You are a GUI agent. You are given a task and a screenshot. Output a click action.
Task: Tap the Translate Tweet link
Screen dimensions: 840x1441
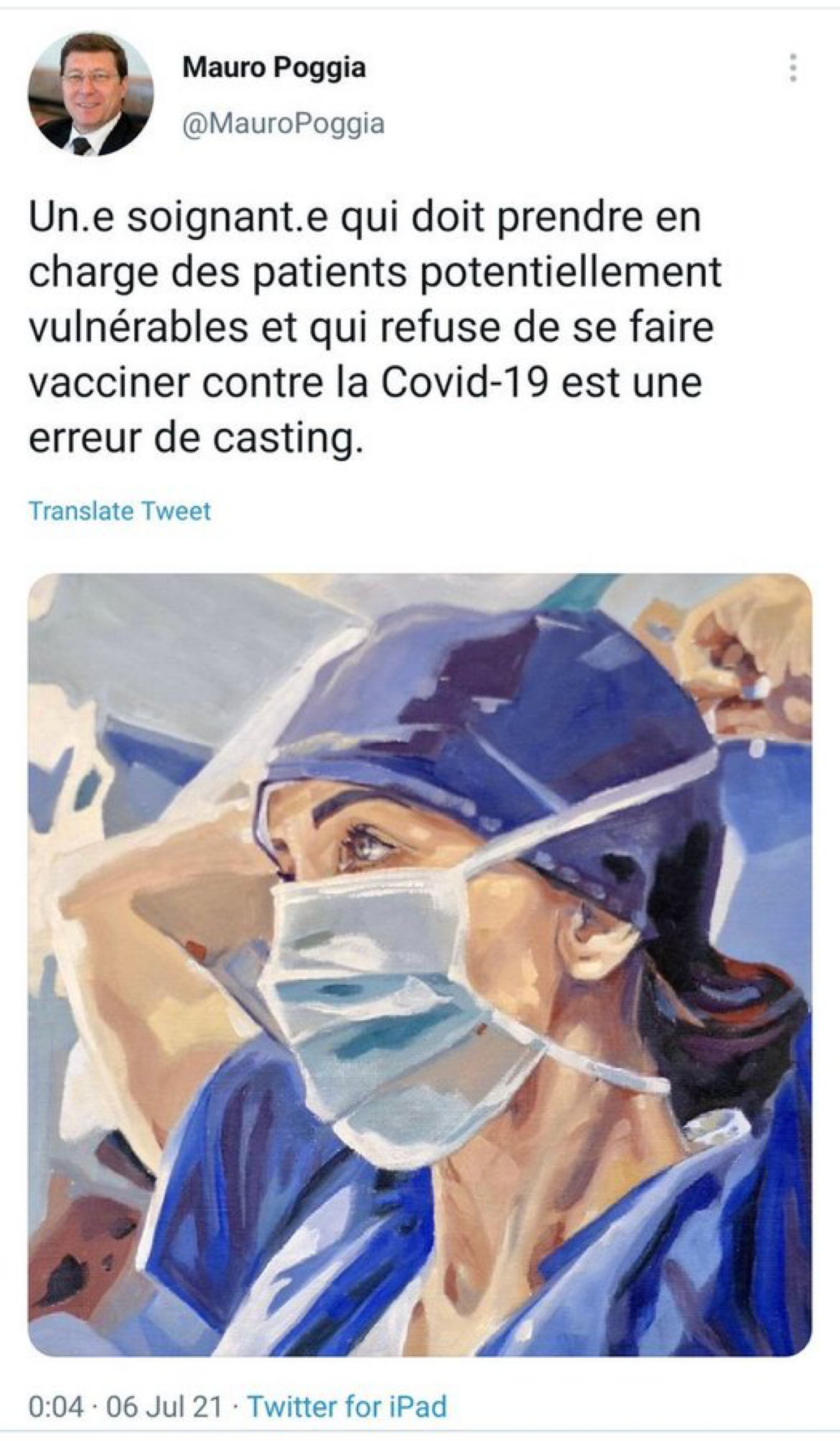click(120, 511)
